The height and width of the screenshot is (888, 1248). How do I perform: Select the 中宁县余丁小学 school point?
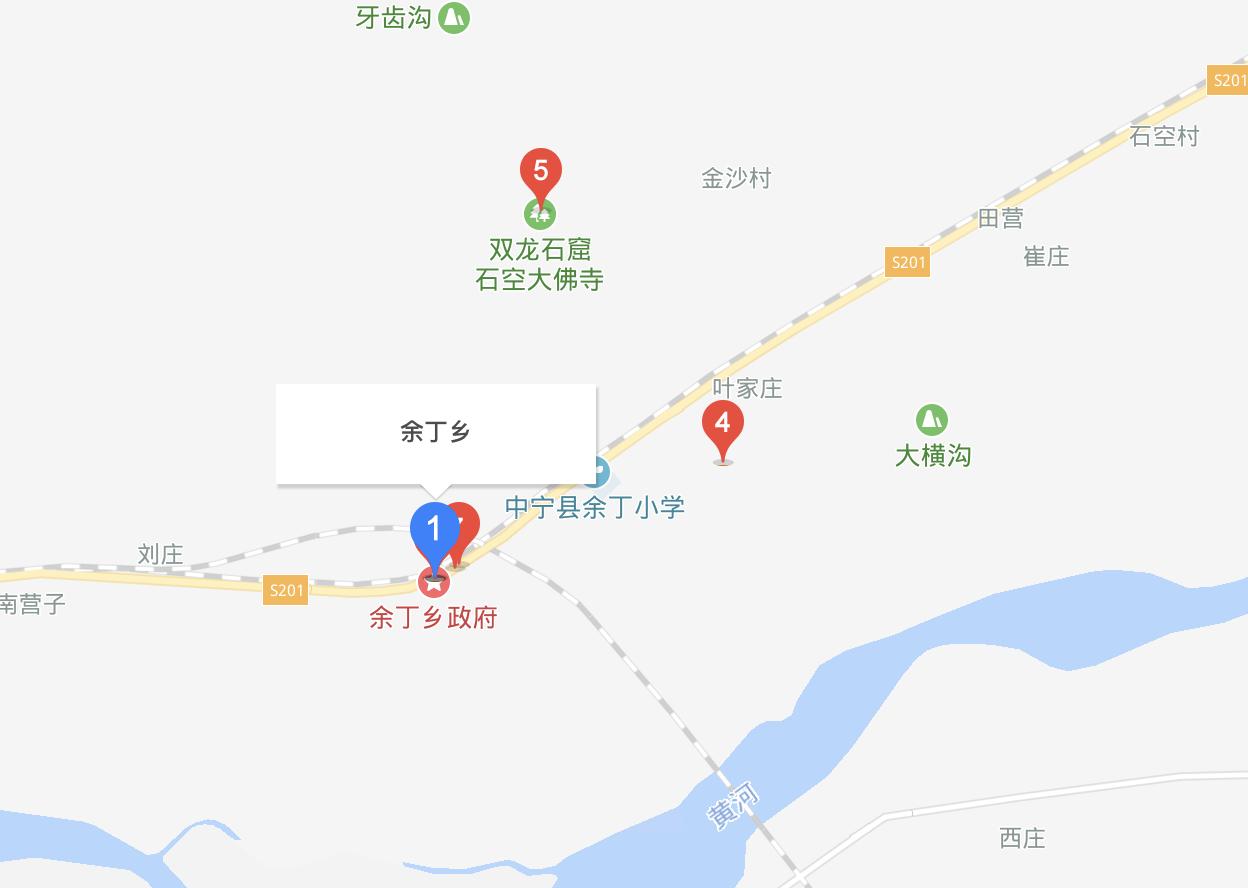(597, 470)
